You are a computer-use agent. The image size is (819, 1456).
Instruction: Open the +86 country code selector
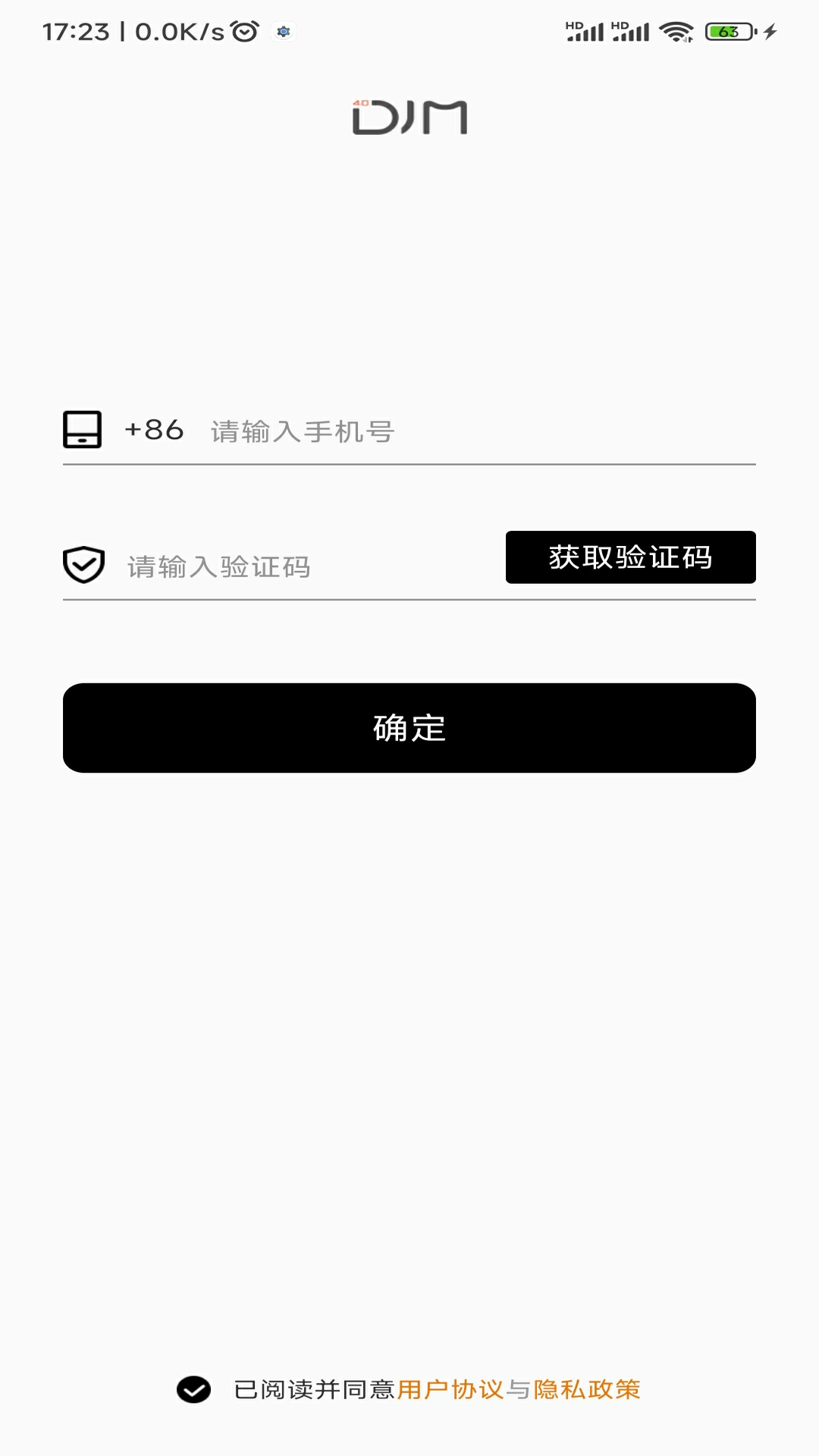[152, 430]
